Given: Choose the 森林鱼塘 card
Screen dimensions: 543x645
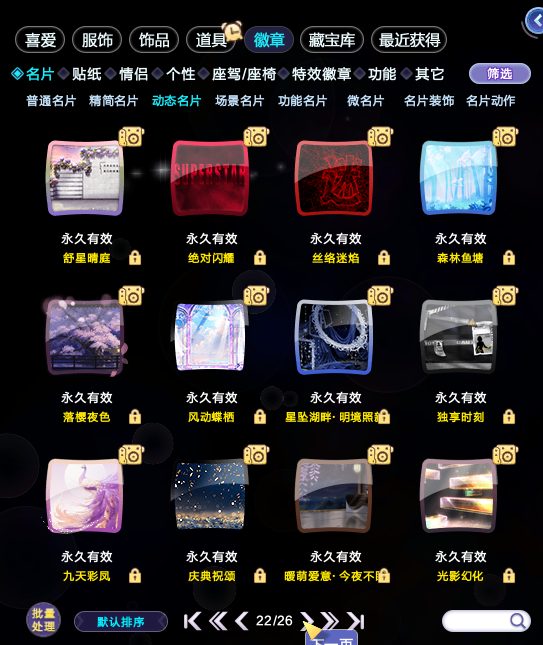Looking at the screenshot, I should tap(459, 178).
